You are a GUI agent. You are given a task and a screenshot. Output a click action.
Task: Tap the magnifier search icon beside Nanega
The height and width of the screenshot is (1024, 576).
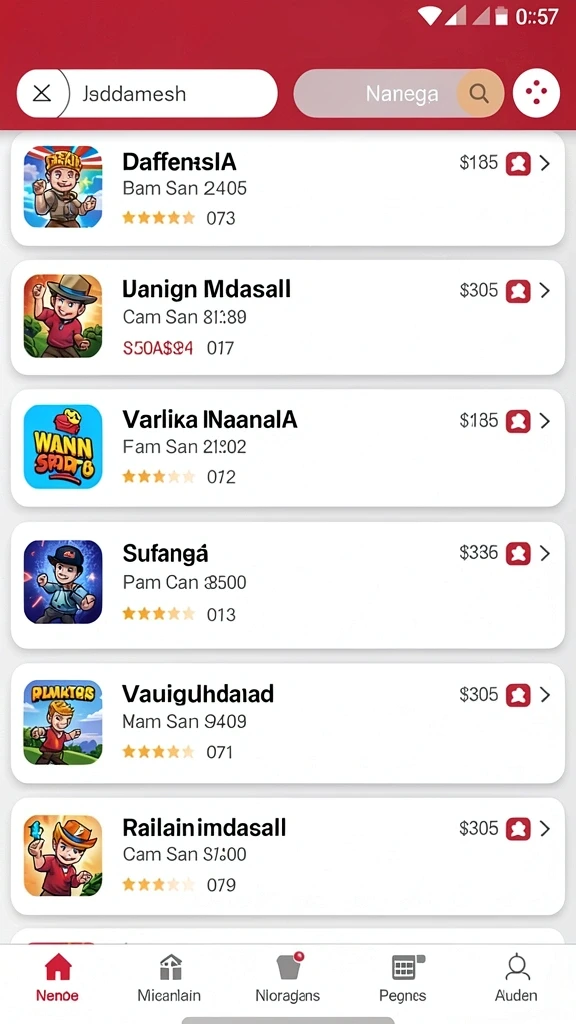click(x=479, y=93)
